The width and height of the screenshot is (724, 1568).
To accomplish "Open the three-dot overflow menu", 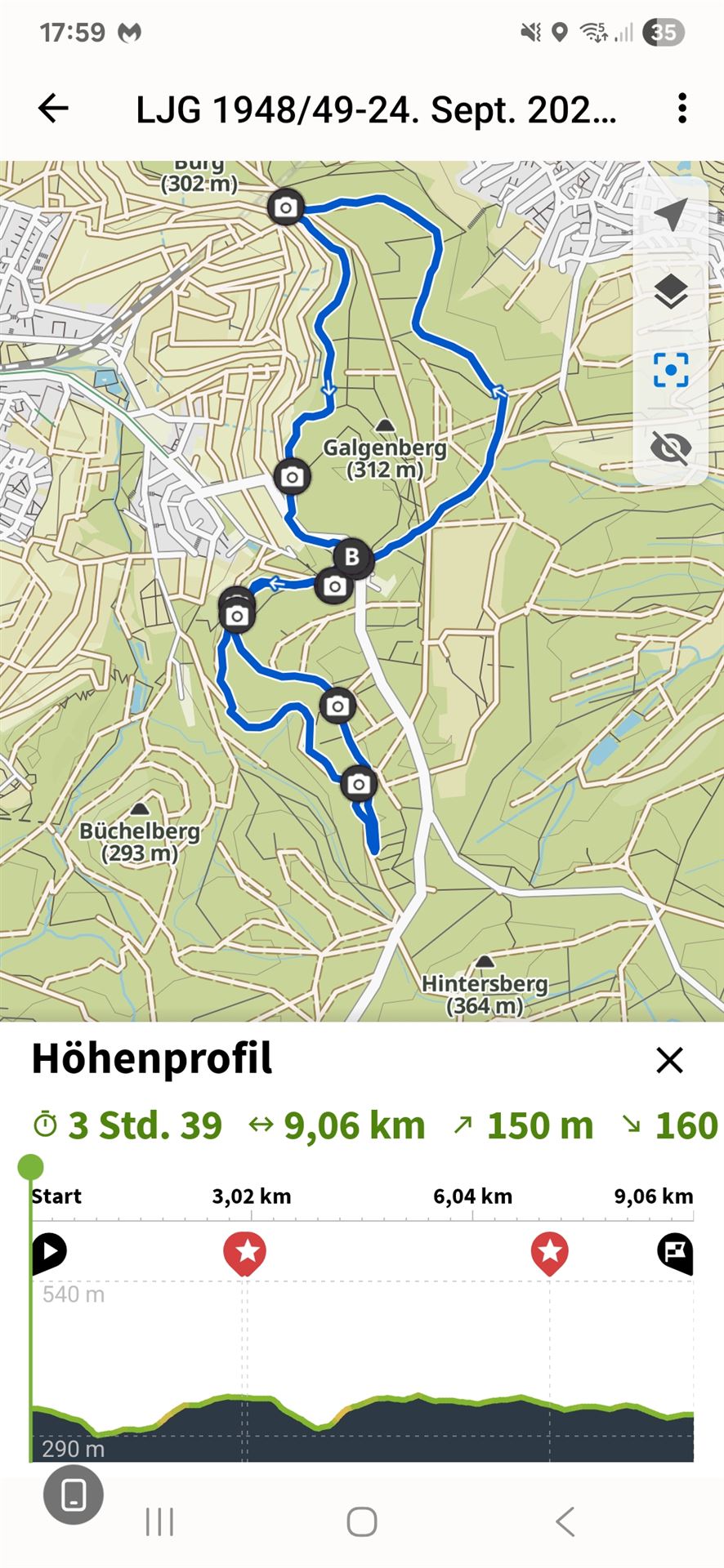I will (x=682, y=109).
